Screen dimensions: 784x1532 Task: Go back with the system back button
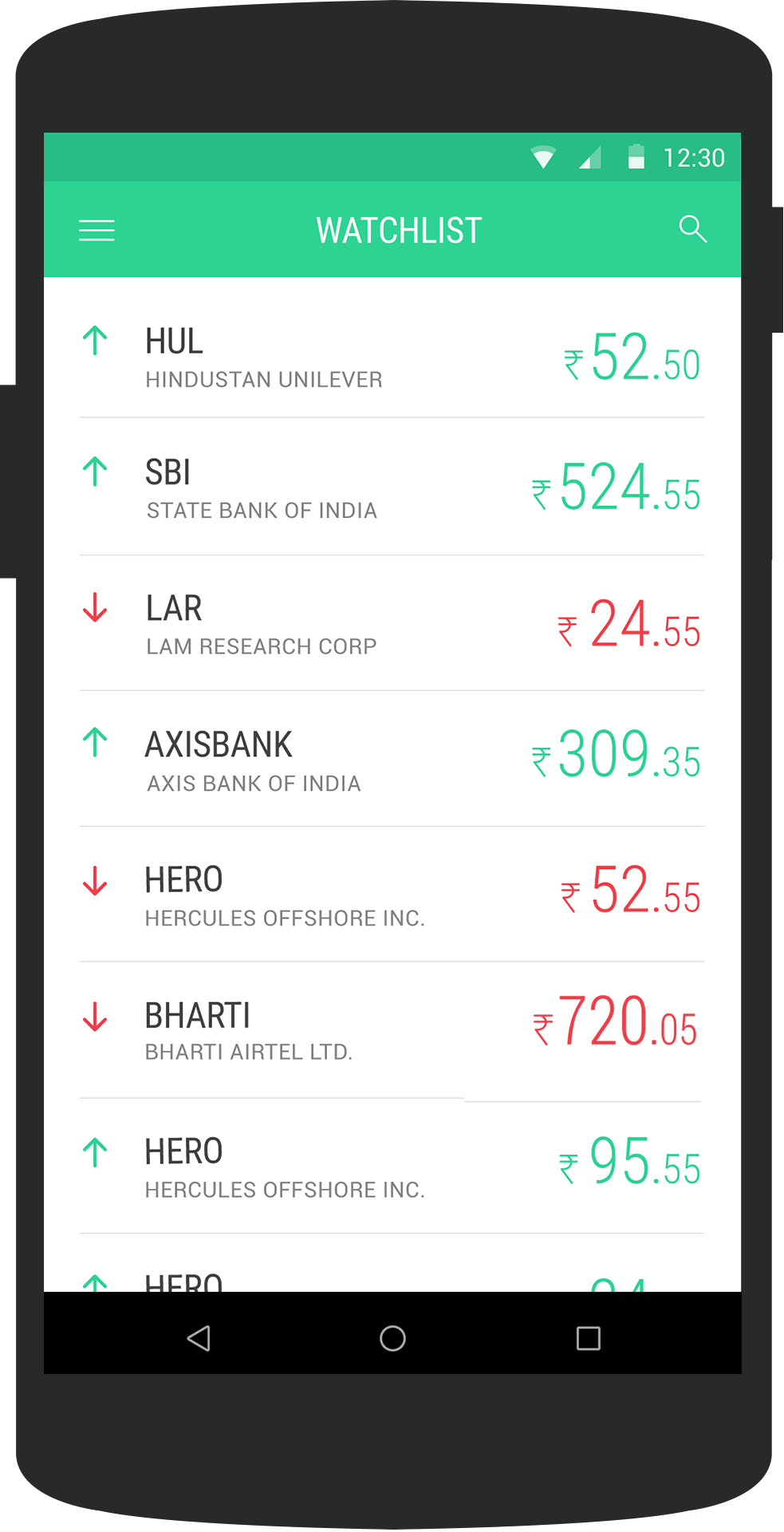coord(199,1338)
